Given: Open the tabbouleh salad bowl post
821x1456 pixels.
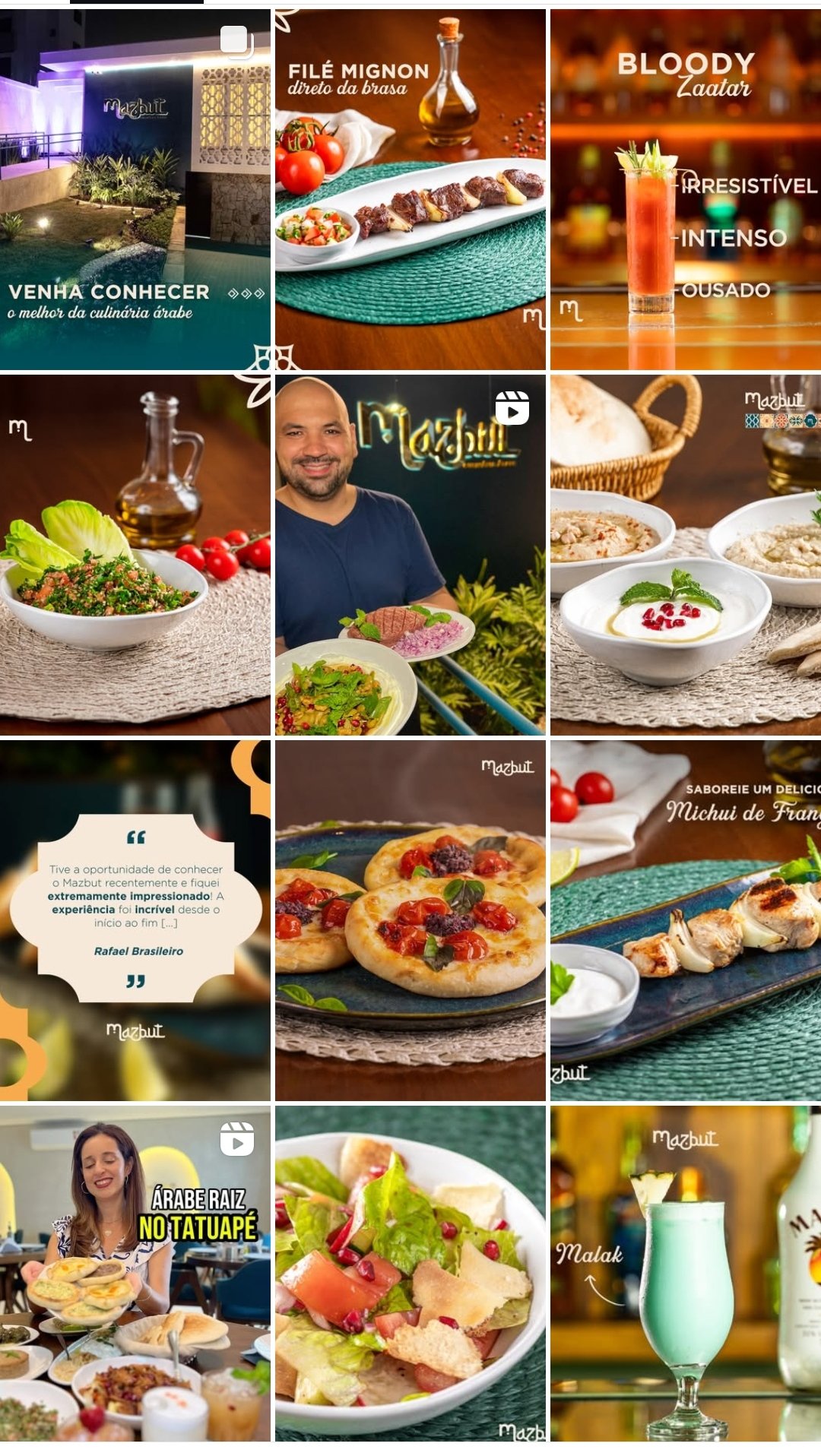Looking at the screenshot, I should point(135,555).
